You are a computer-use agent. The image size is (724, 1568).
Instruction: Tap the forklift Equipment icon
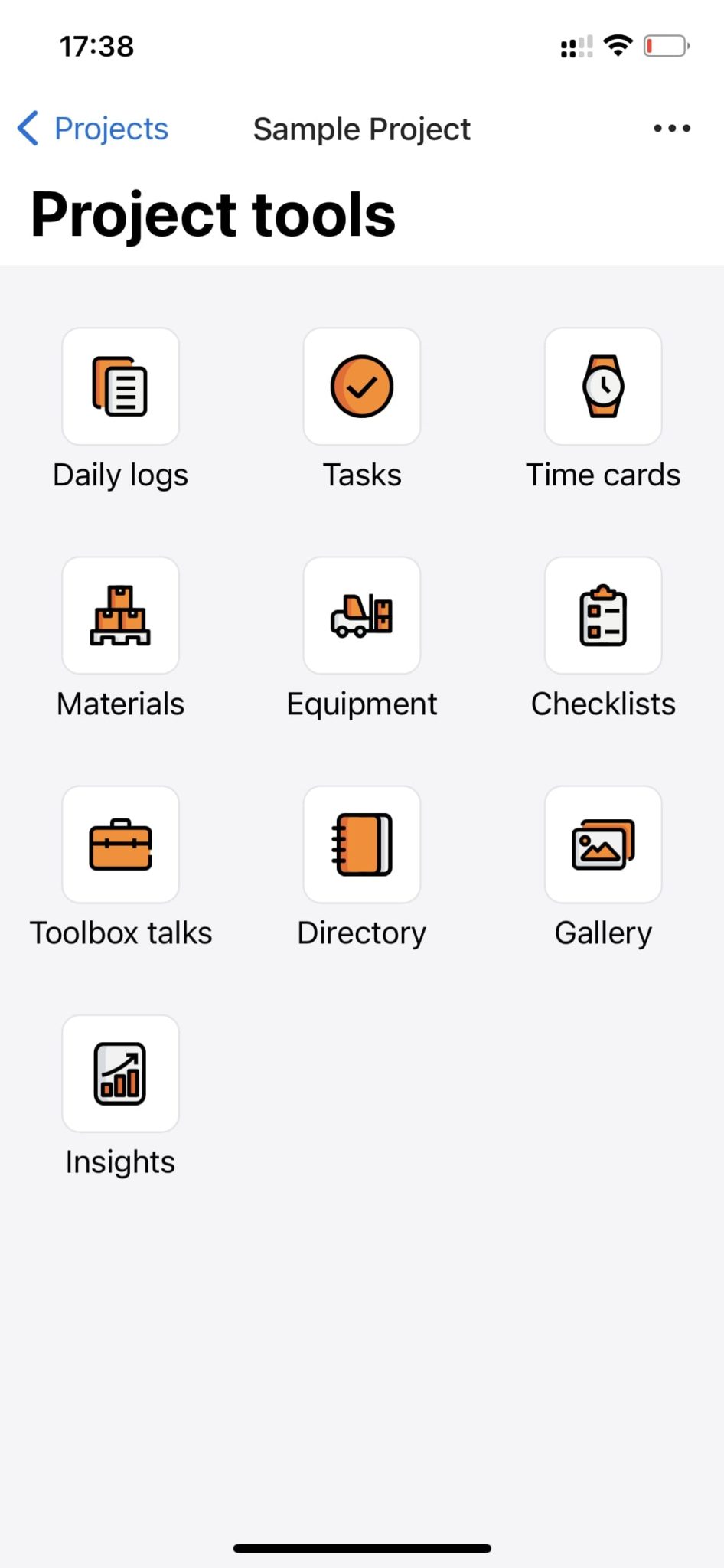point(361,616)
